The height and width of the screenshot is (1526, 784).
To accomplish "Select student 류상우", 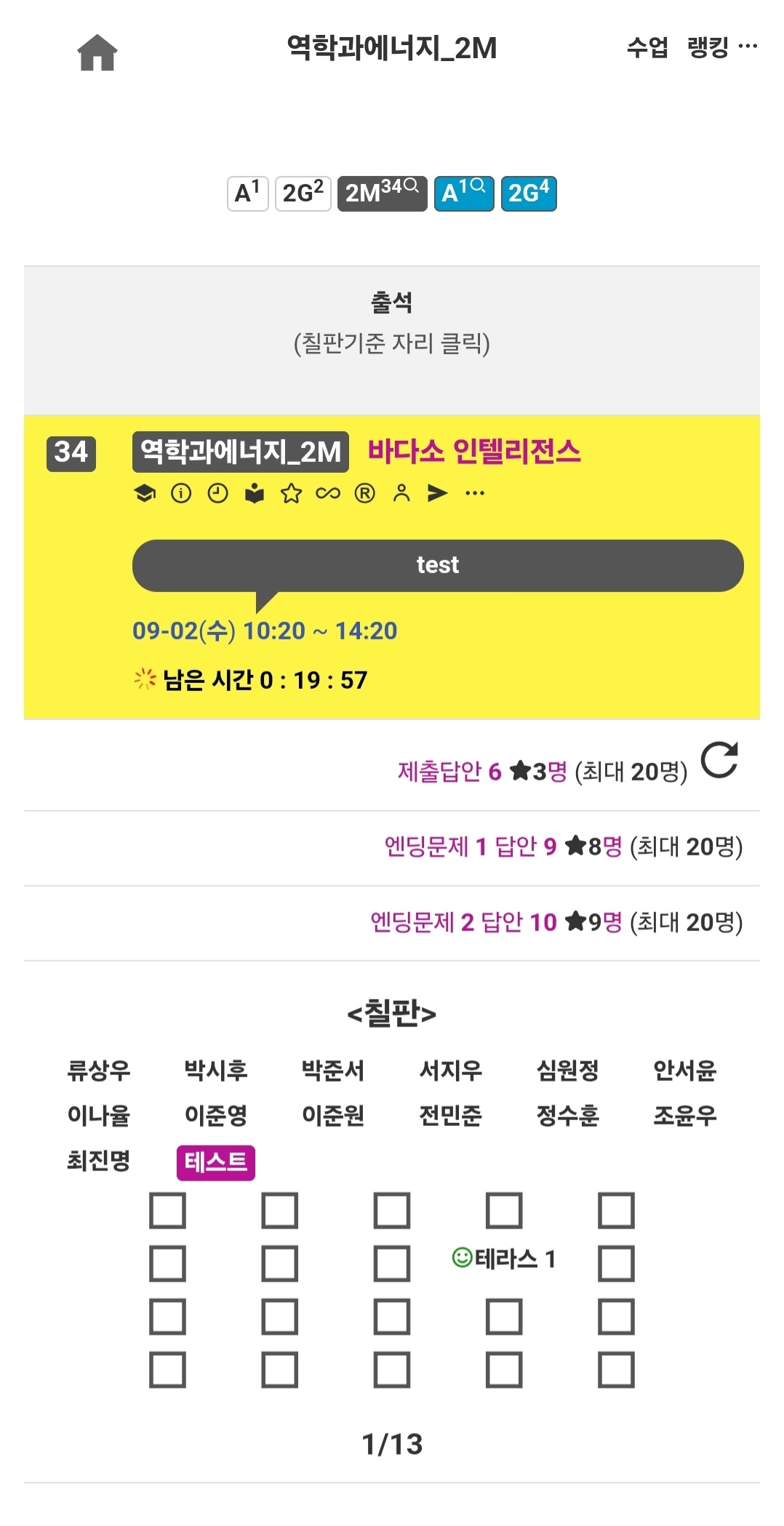I will (99, 1071).
